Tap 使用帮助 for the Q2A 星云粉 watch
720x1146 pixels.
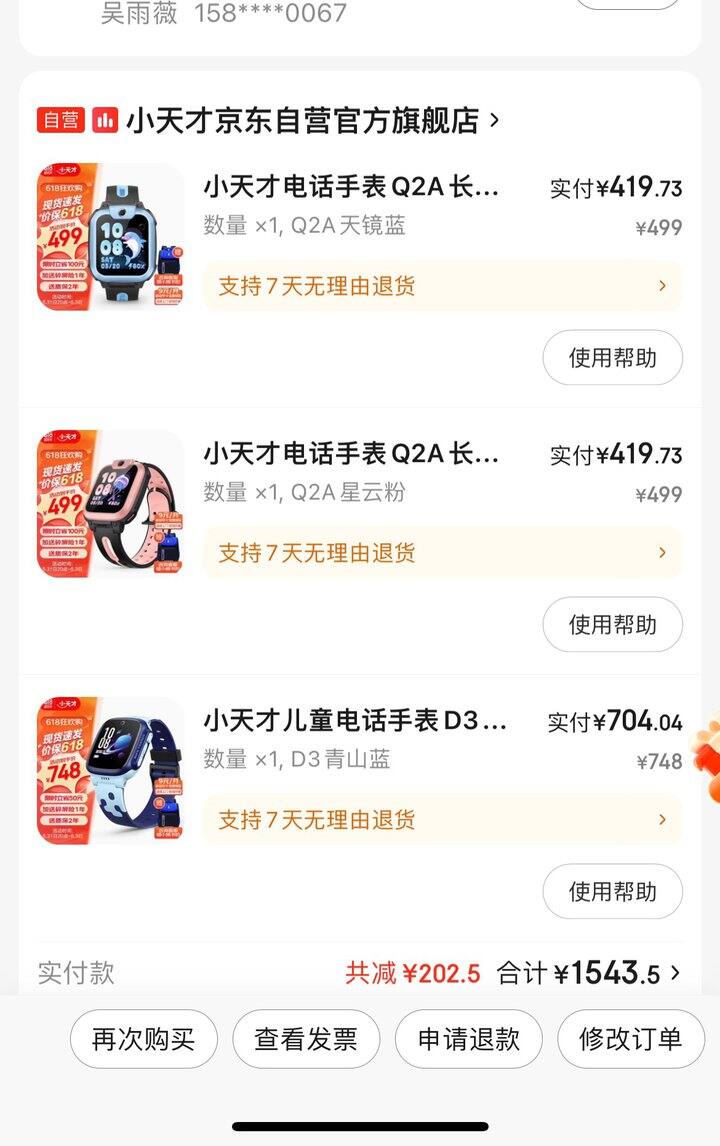(x=612, y=625)
